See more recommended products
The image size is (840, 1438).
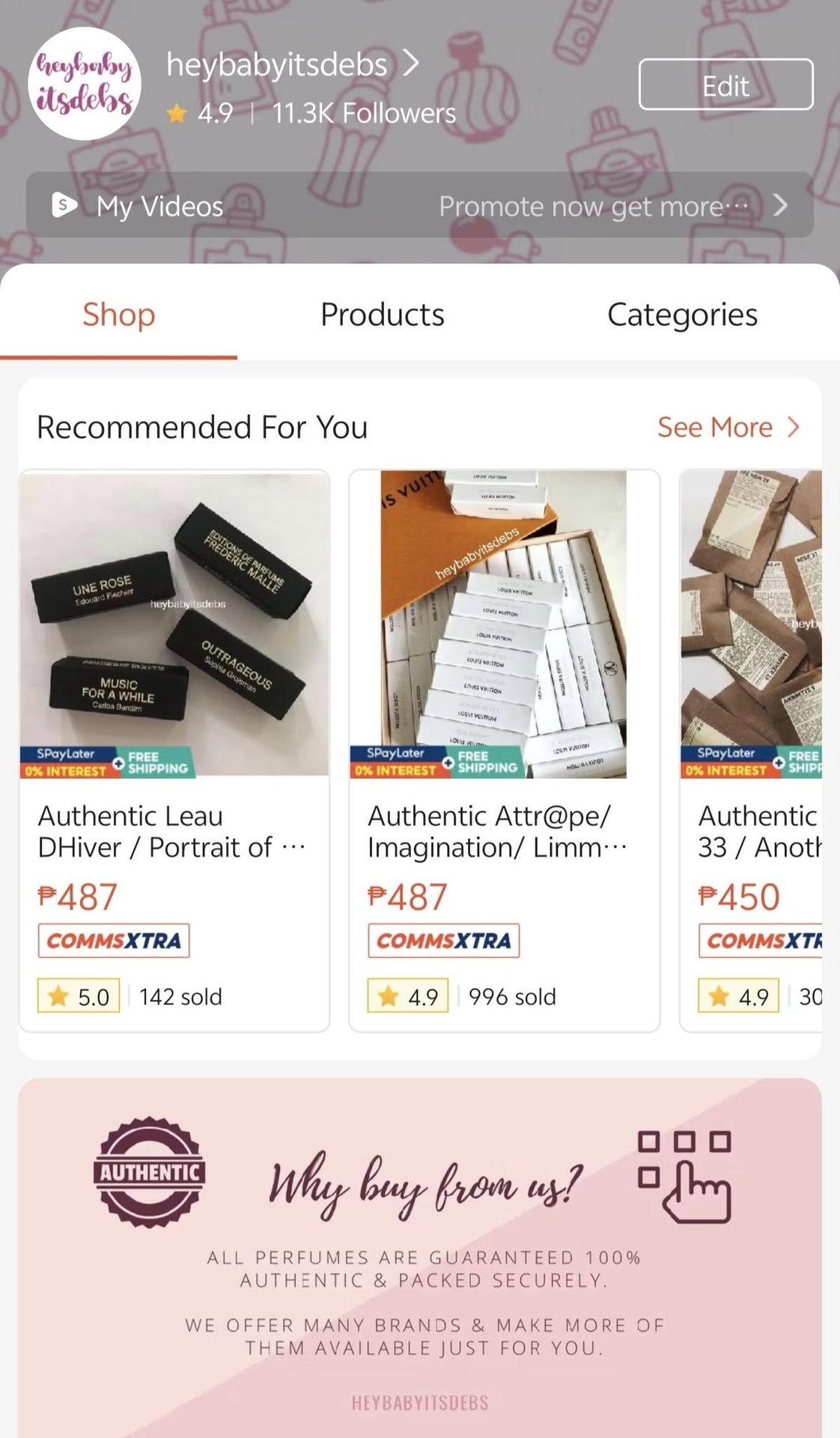click(x=728, y=427)
